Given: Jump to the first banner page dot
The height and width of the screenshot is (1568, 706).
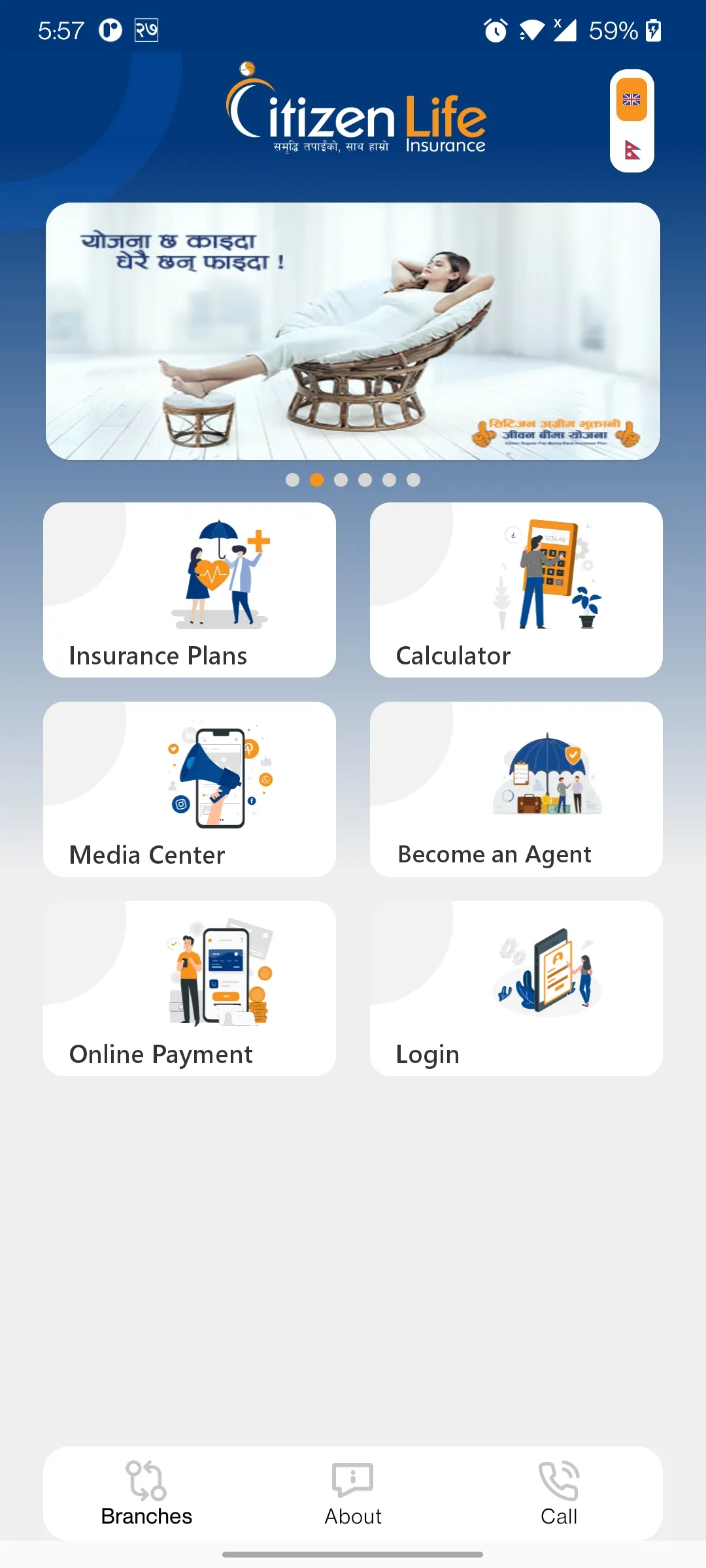Looking at the screenshot, I should click(x=293, y=480).
